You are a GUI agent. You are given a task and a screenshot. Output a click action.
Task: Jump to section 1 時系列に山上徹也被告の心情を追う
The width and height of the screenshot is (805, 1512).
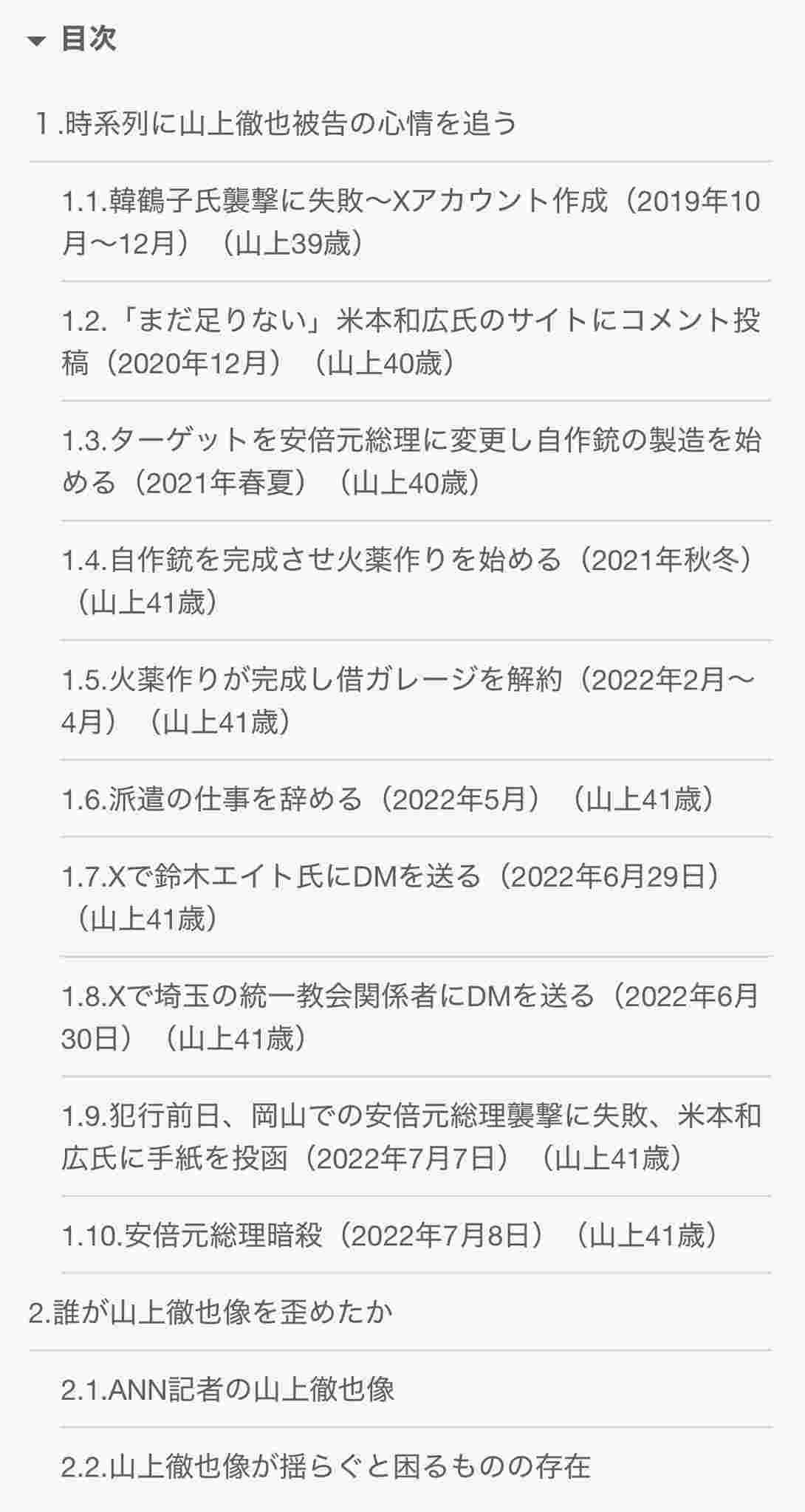coord(273,123)
